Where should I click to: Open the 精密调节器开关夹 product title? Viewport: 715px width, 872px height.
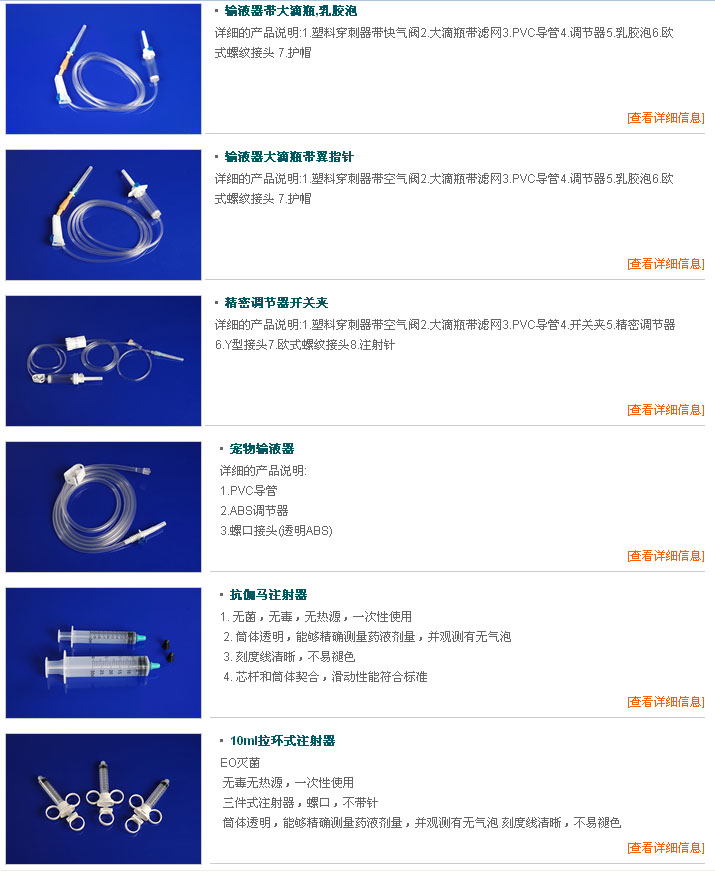point(276,303)
